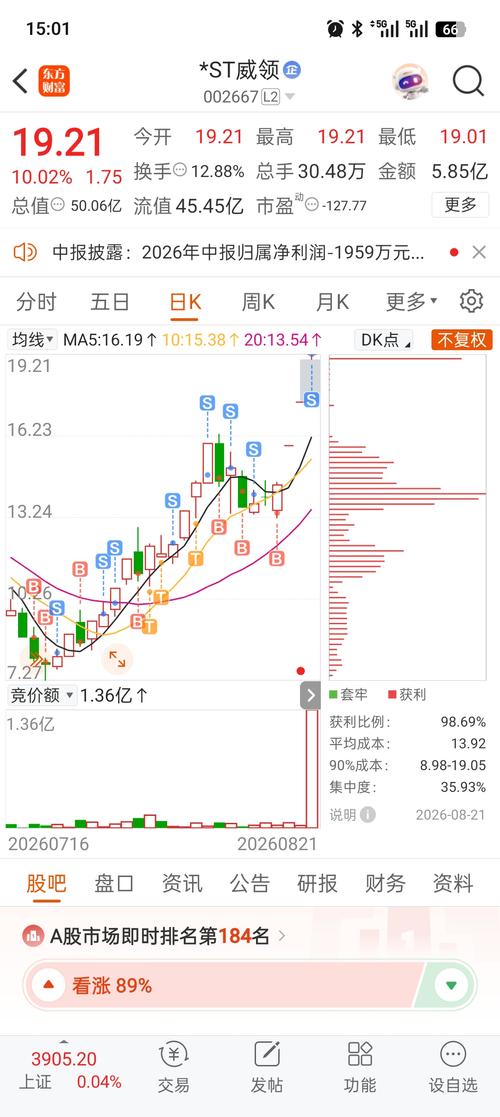Add stock via 设自选
The height and width of the screenshot is (1117, 500).
click(x=452, y=1068)
